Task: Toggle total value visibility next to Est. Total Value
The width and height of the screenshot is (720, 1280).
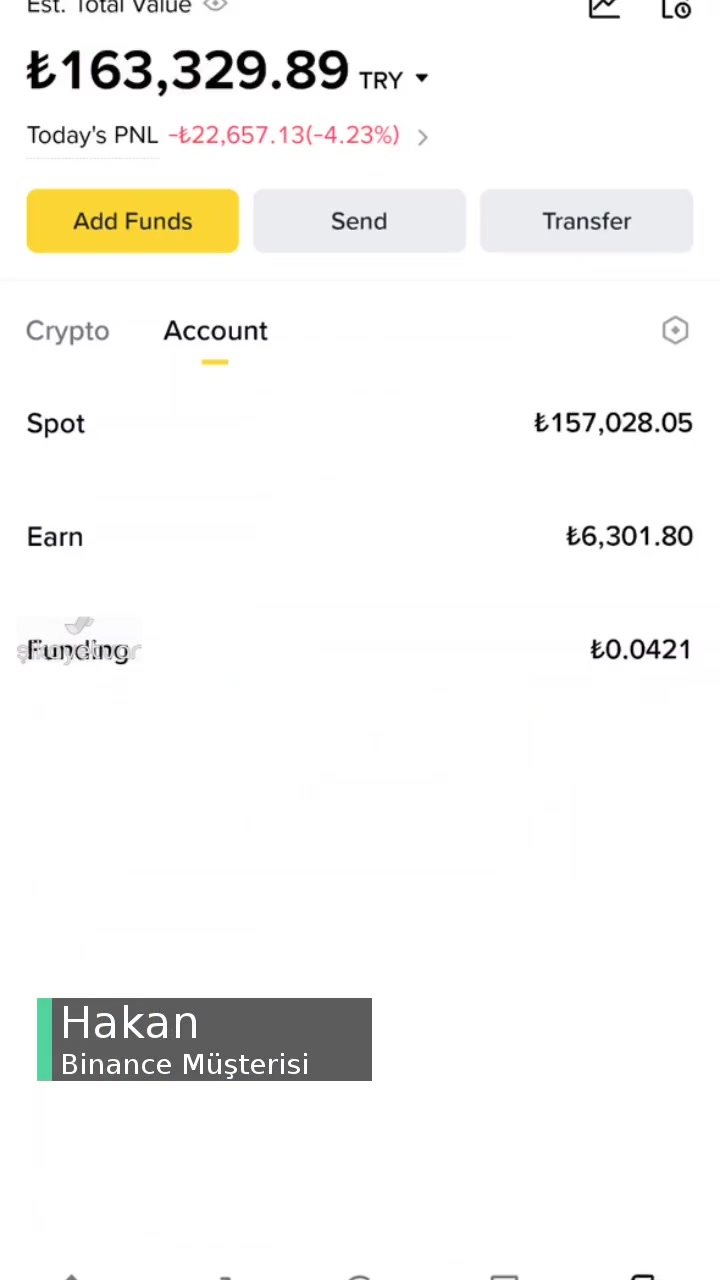Action: [215, 7]
